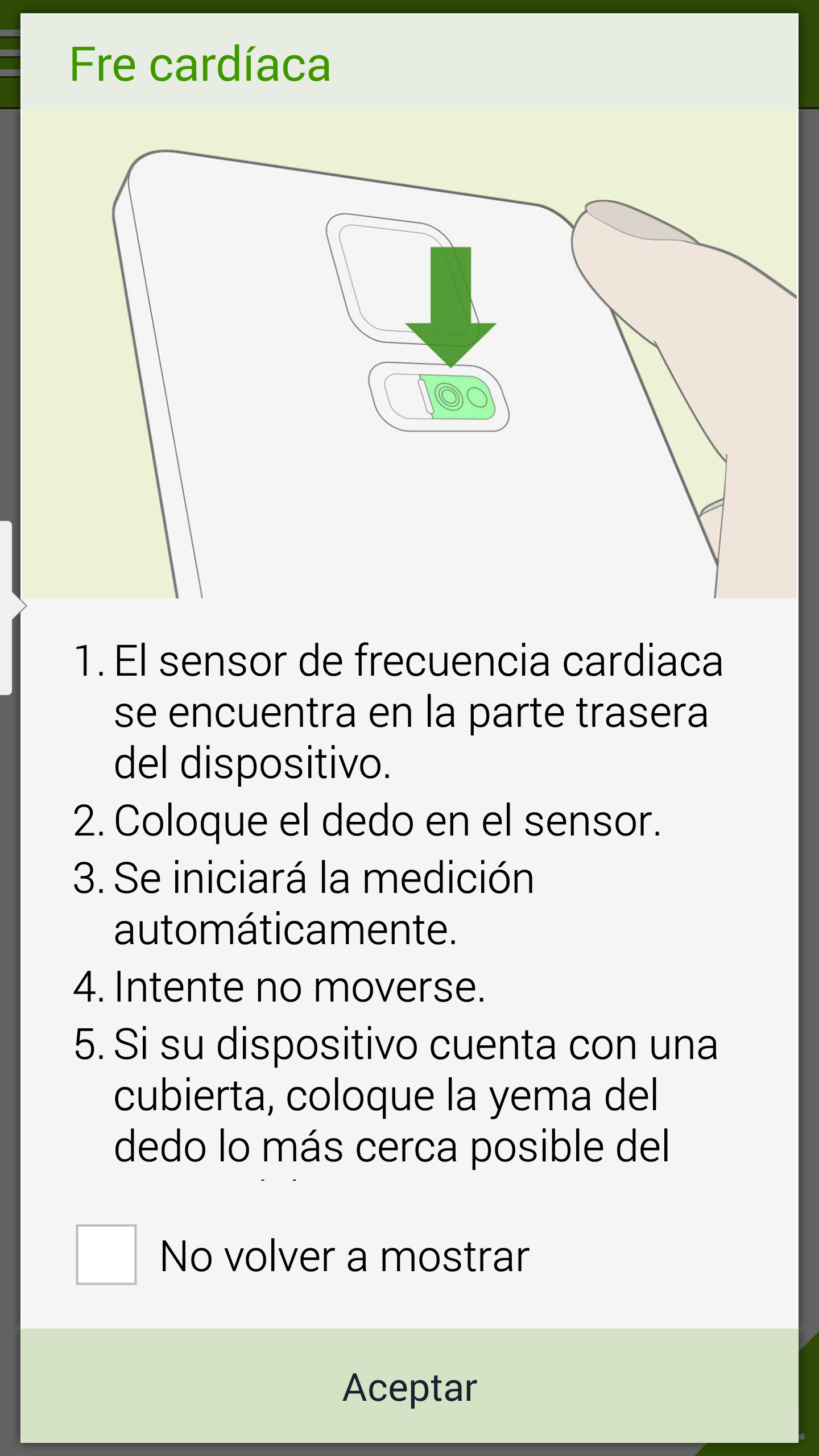Check the 'No volver a mostrar' checkbox
The height and width of the screenshot is (1456, 819).
coord(106,1255)
